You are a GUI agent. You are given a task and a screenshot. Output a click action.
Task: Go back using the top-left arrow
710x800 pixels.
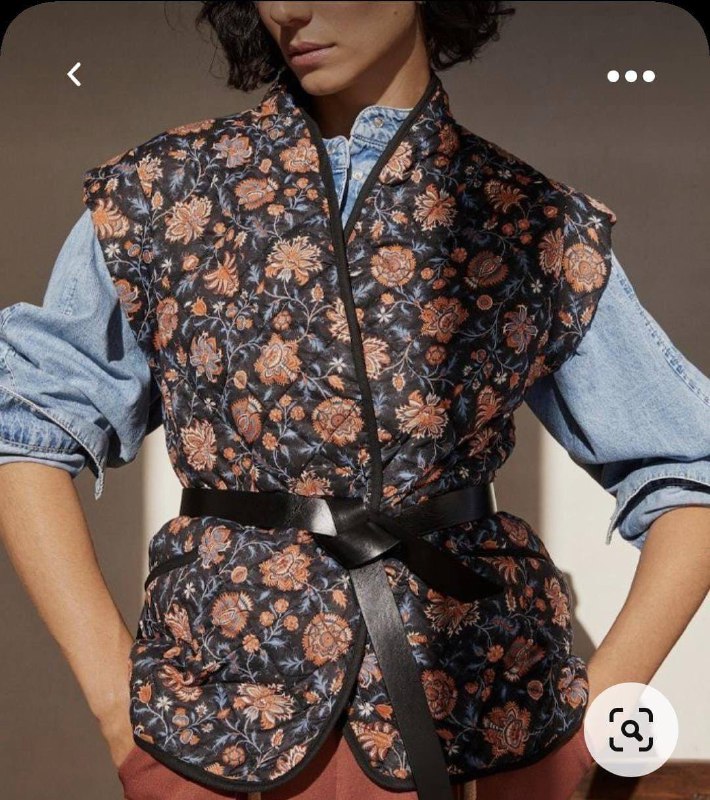pos(74,74)
